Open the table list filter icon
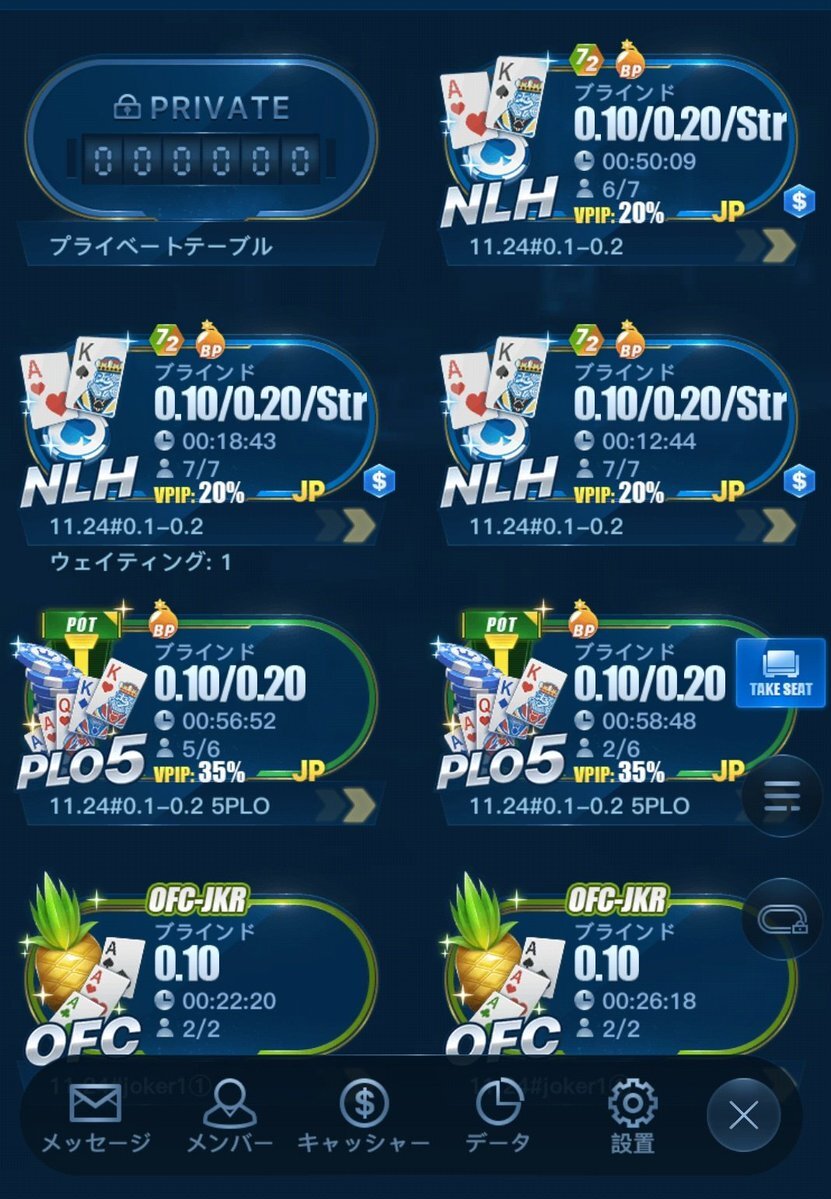The height and width of the screenshot is (1199, 831). tap(781, 795)
